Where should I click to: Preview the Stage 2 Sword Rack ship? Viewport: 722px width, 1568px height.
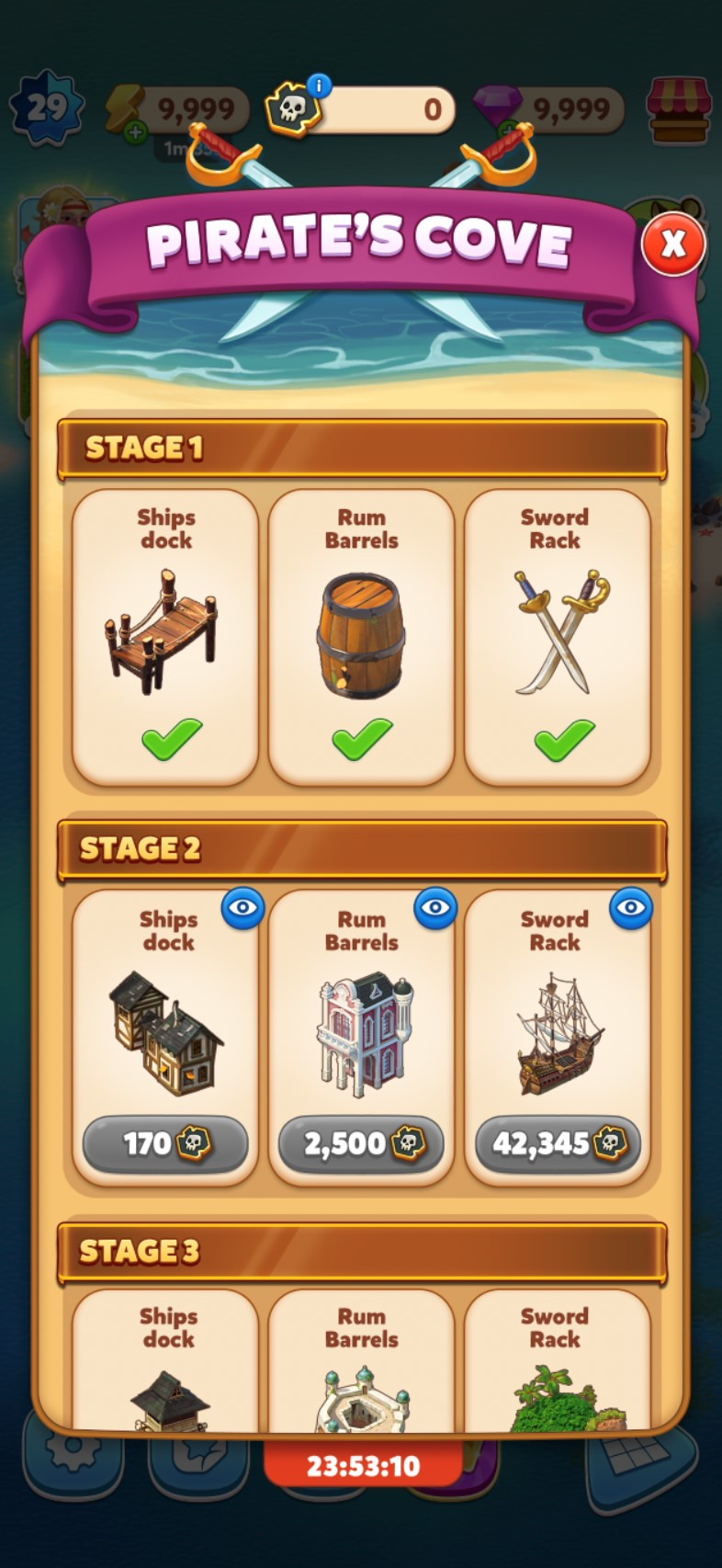tap(631, 908)
